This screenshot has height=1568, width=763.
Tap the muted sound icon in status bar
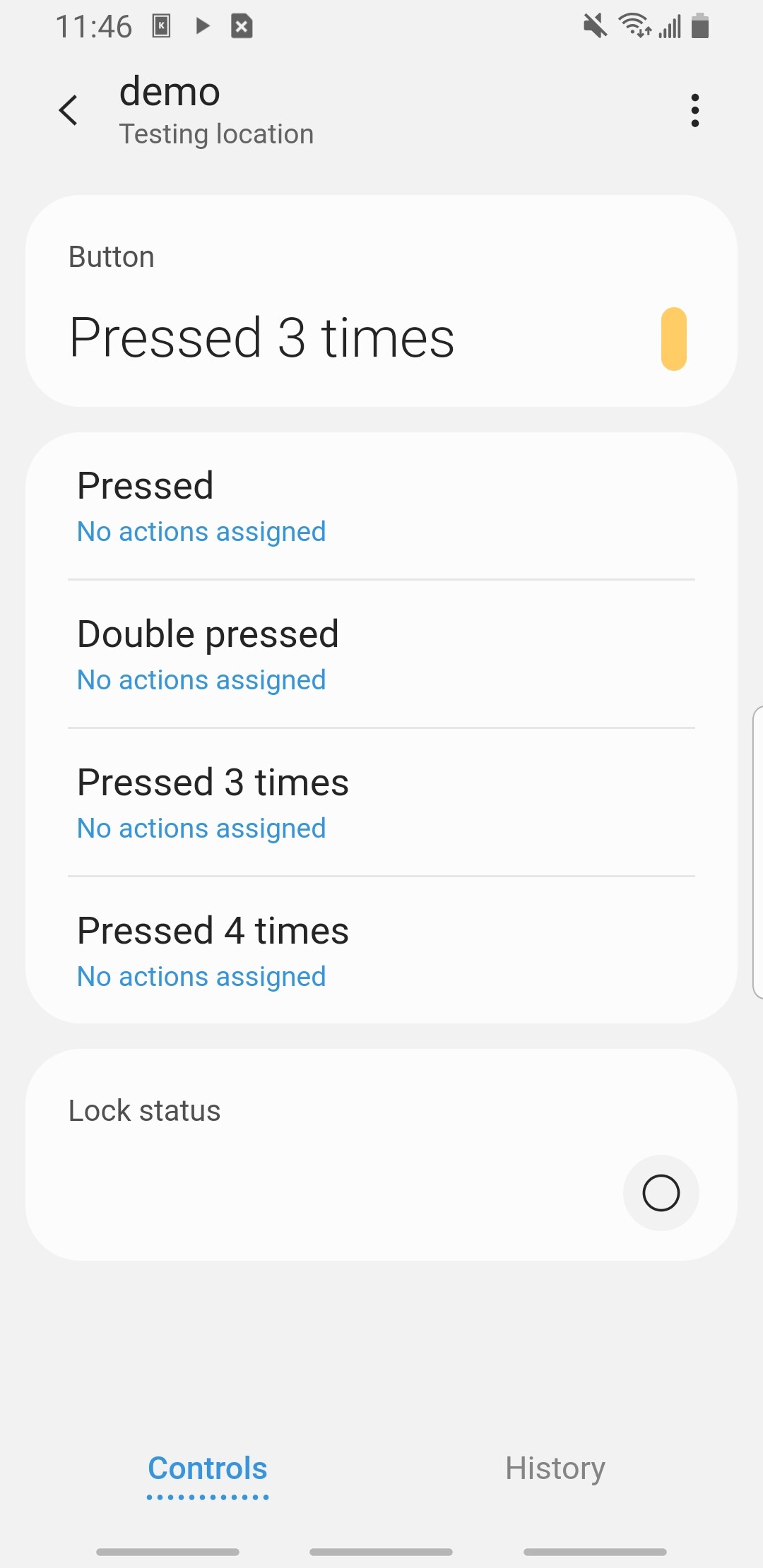596,26
